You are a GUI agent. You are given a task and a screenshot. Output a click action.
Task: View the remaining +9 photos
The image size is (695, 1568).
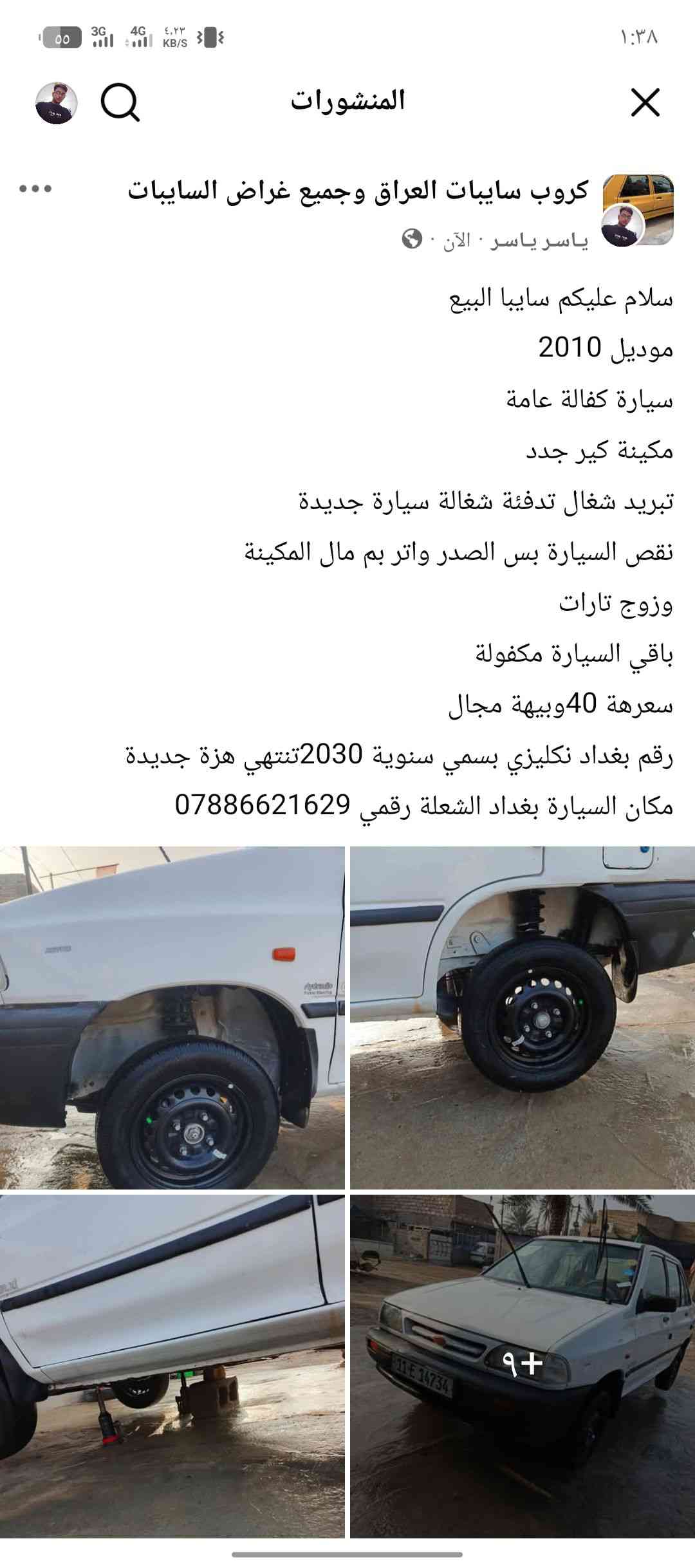click(523, 1366)
